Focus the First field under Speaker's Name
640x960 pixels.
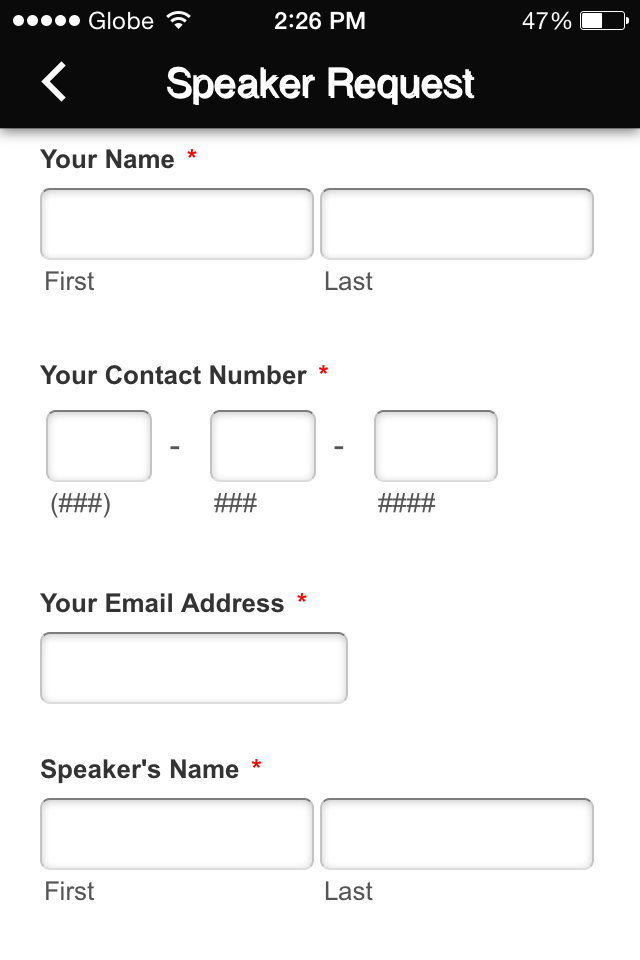point(177,834)
